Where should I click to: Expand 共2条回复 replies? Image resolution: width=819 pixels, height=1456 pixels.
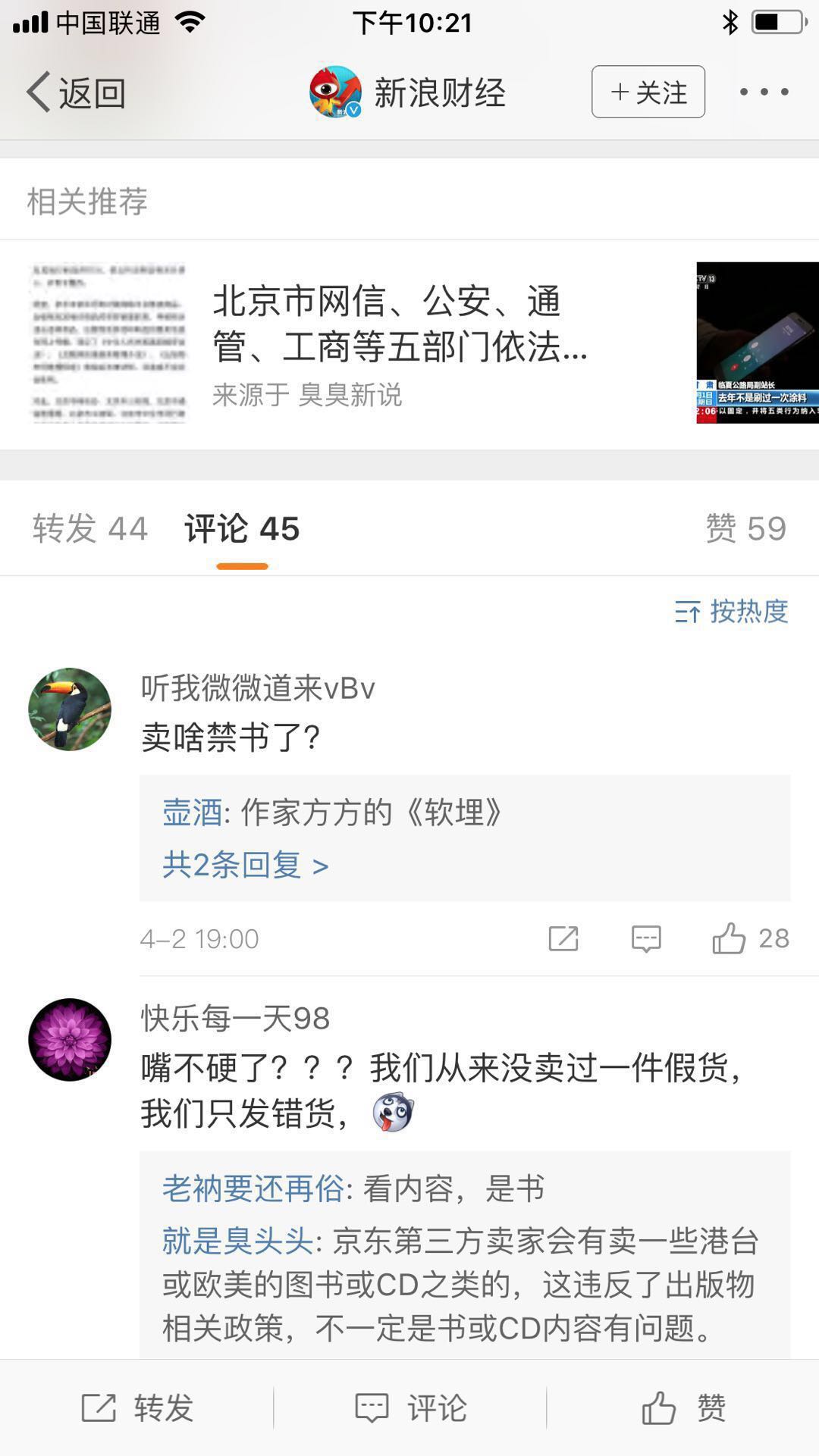[x=245, y=864]
